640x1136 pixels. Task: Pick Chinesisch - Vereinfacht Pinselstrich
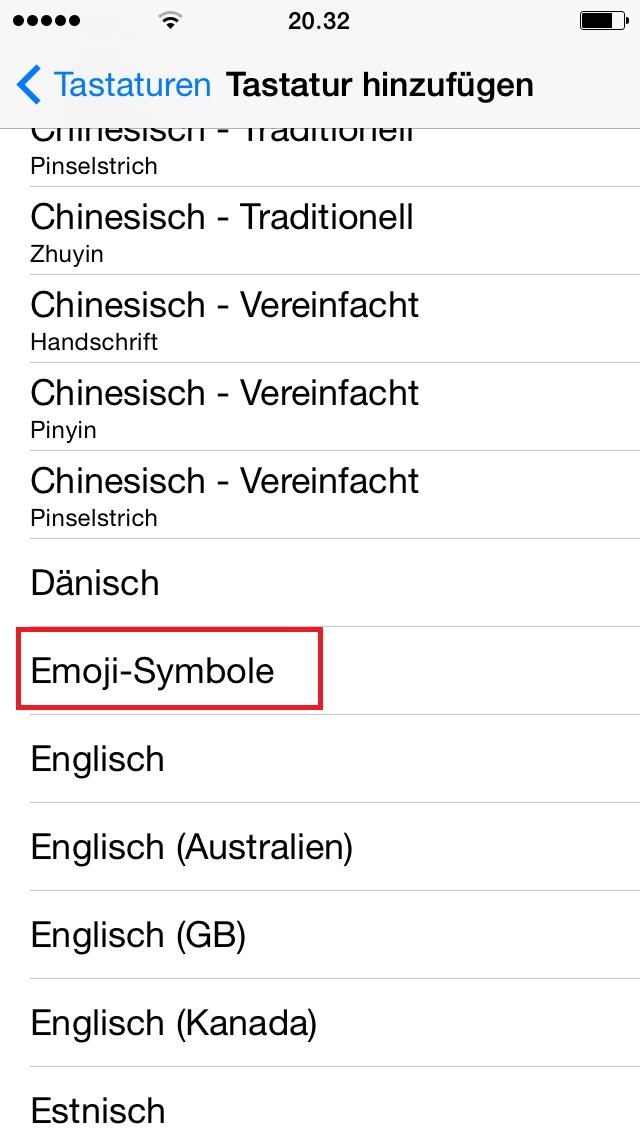[x=320, y=495]
